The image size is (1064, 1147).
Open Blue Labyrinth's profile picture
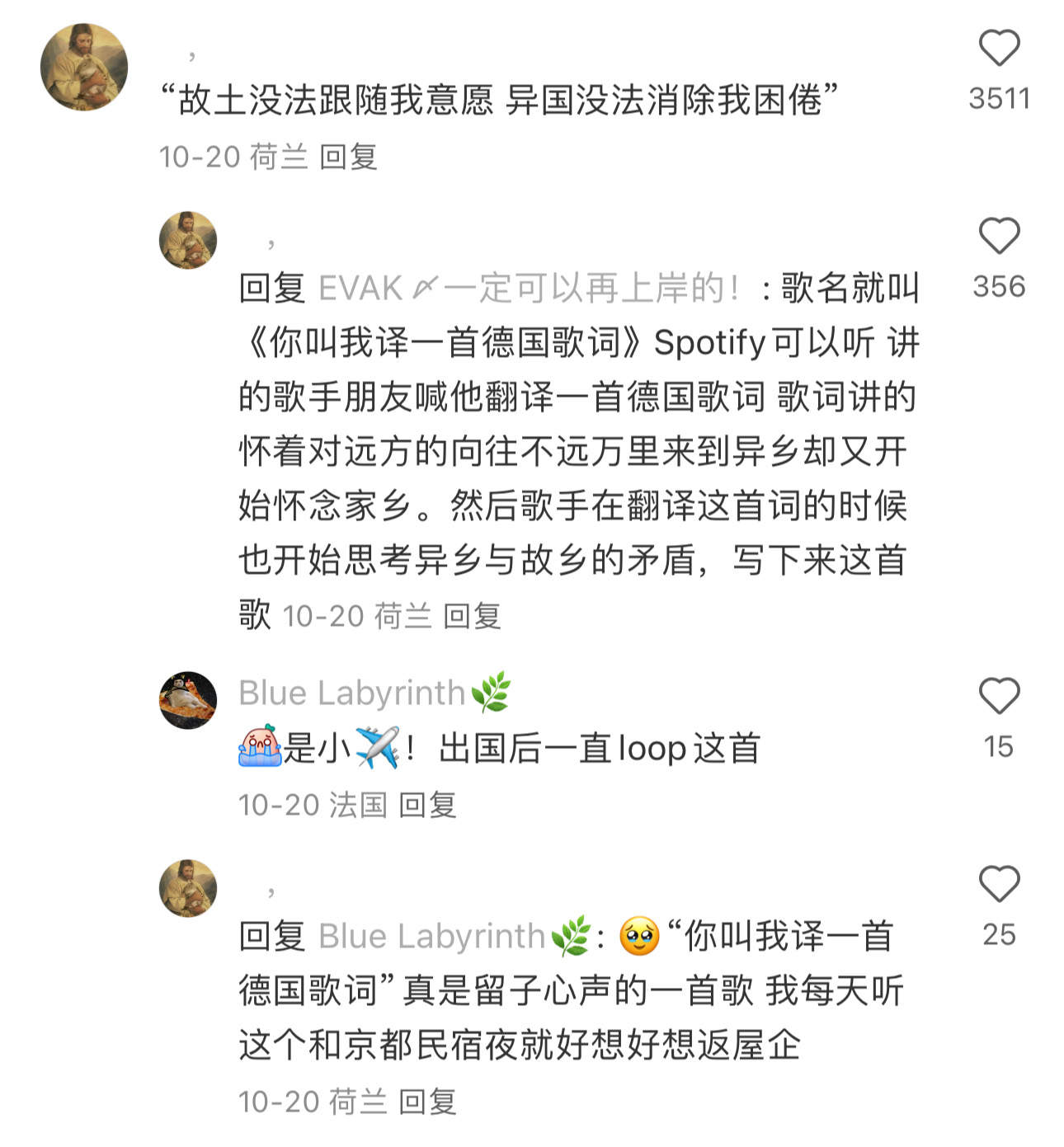(188, 700)
